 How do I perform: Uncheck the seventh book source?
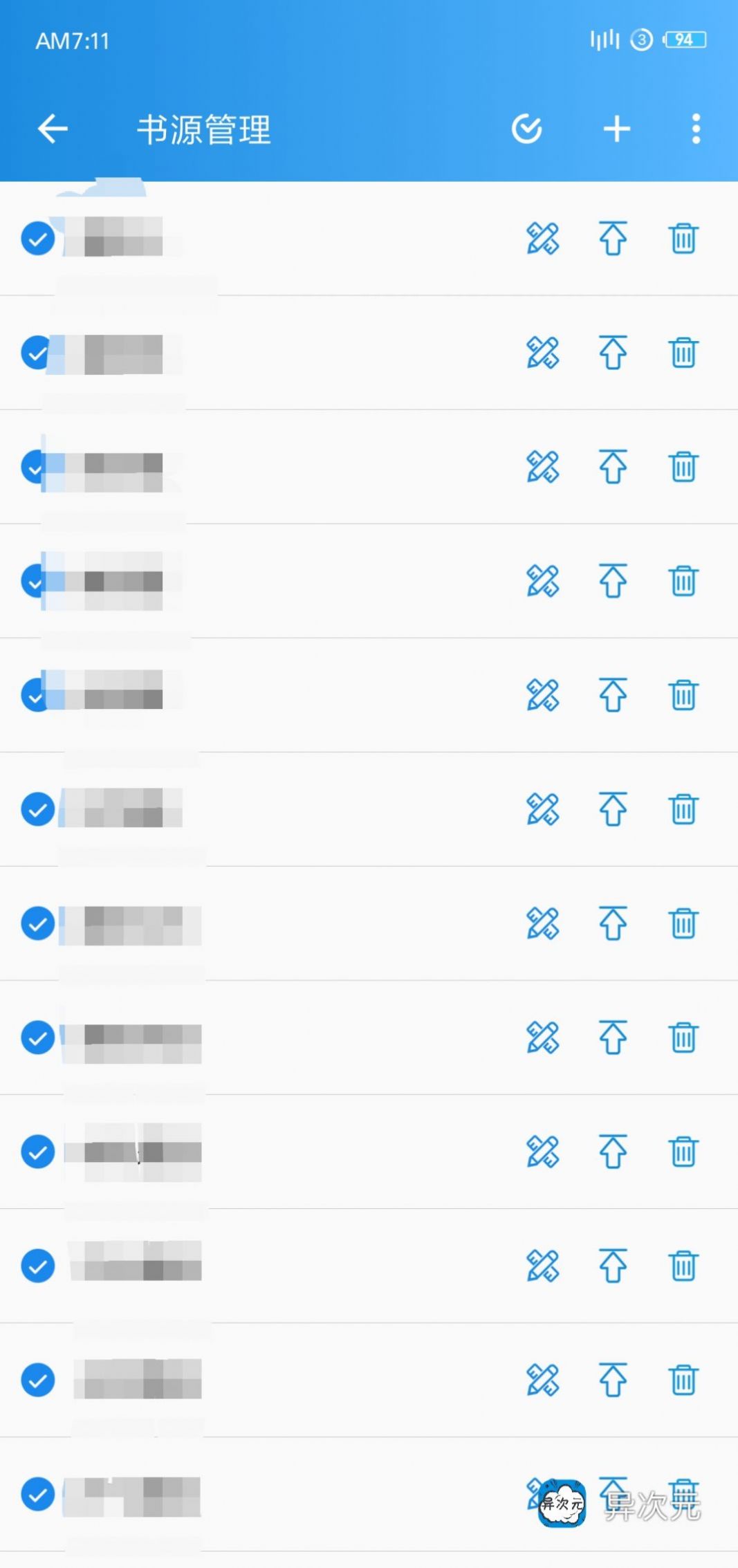tap(37, 923)
